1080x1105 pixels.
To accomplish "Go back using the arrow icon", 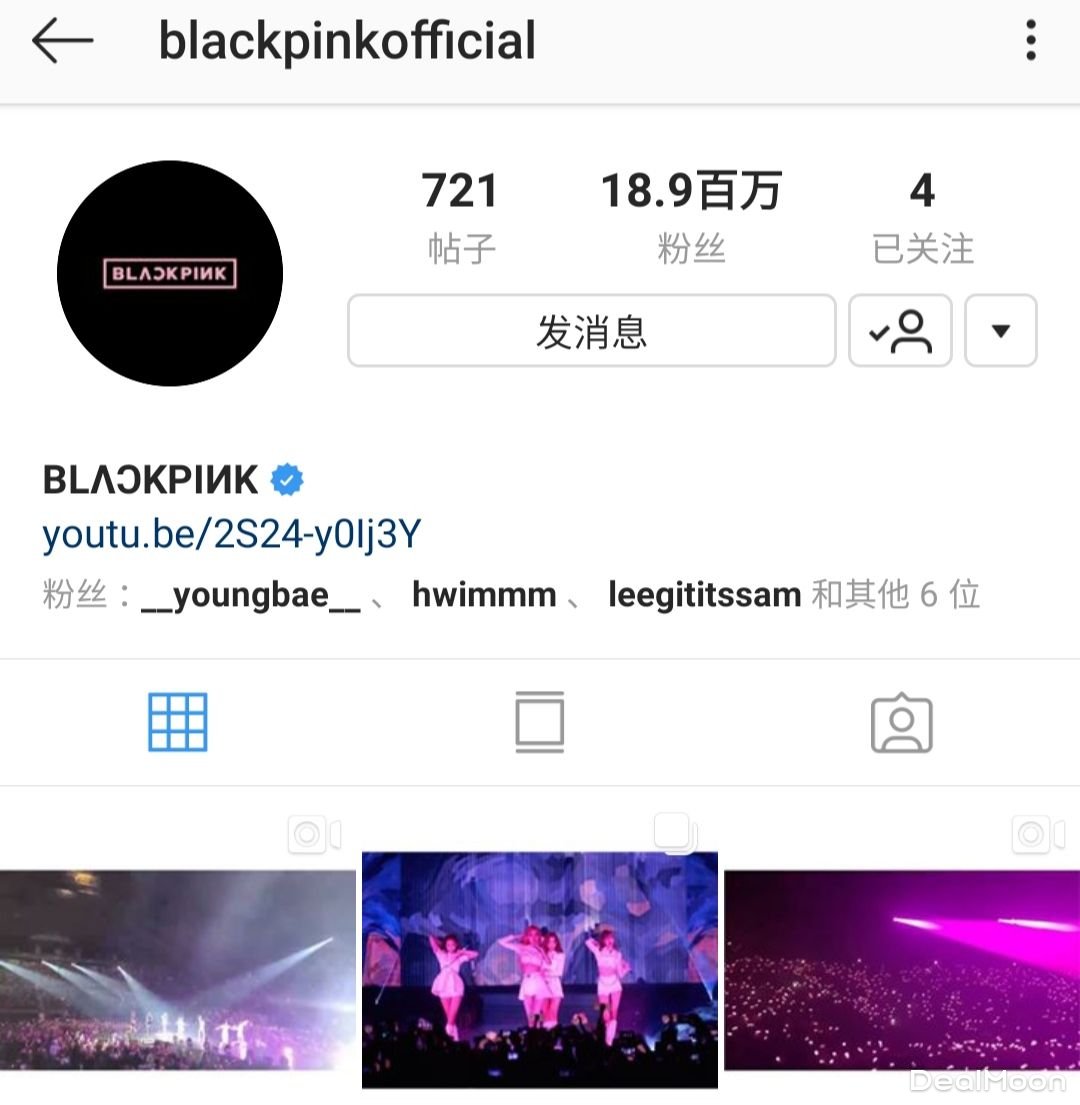I will [x=62, y=42].
